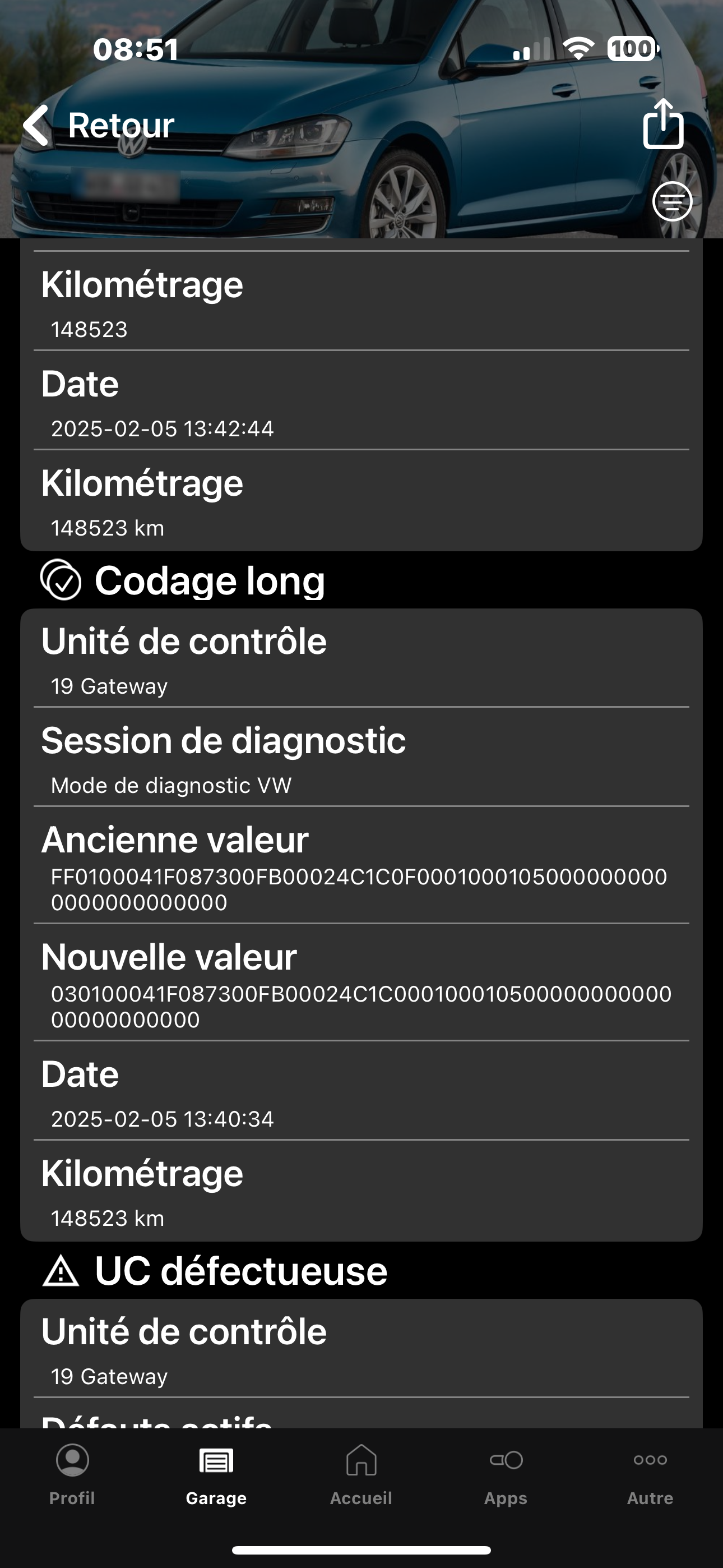This screenshot has height=1568, width=723.
Task: Switch to the Apps tab
Action: pos(506,1475)
